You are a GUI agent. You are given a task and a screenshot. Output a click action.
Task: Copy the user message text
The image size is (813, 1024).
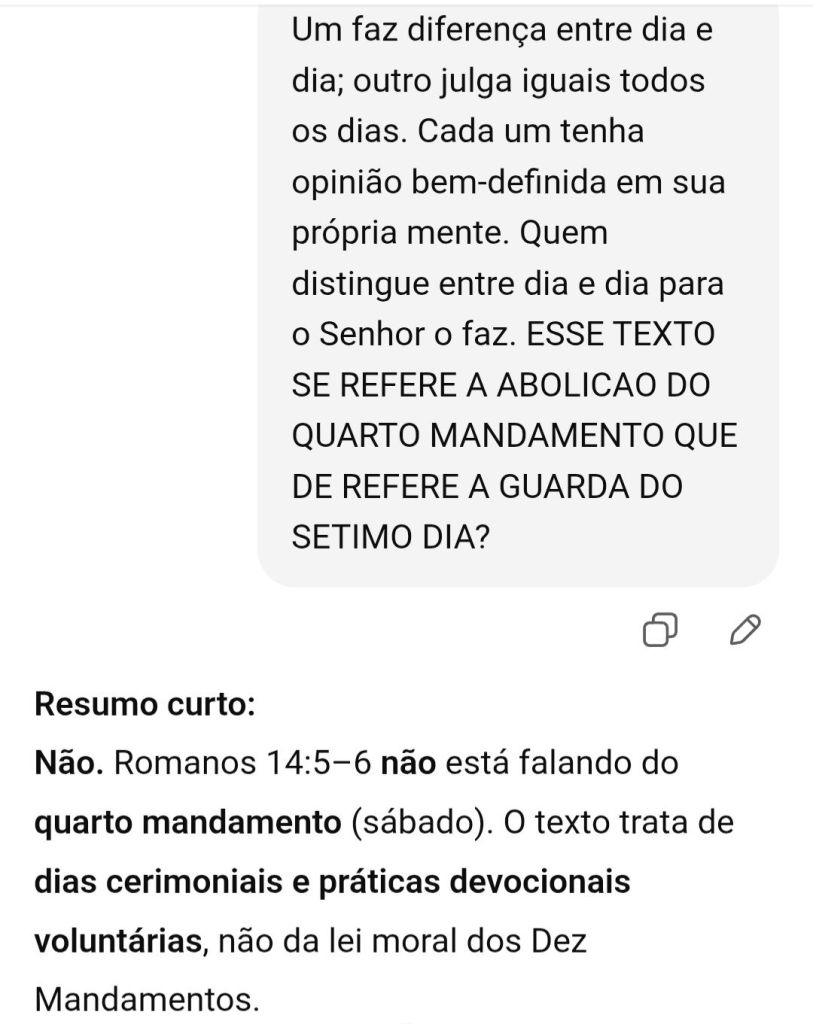pos(660,629)
